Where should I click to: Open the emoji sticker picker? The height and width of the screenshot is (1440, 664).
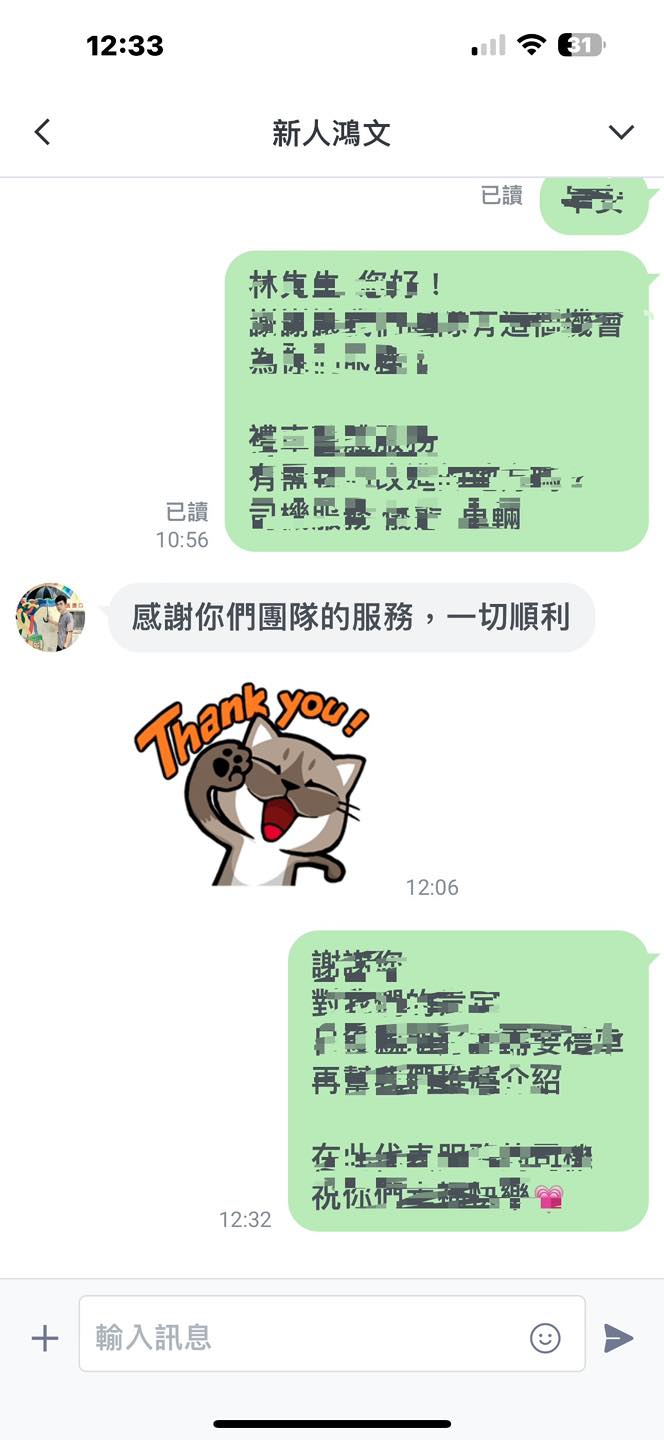545,1338
